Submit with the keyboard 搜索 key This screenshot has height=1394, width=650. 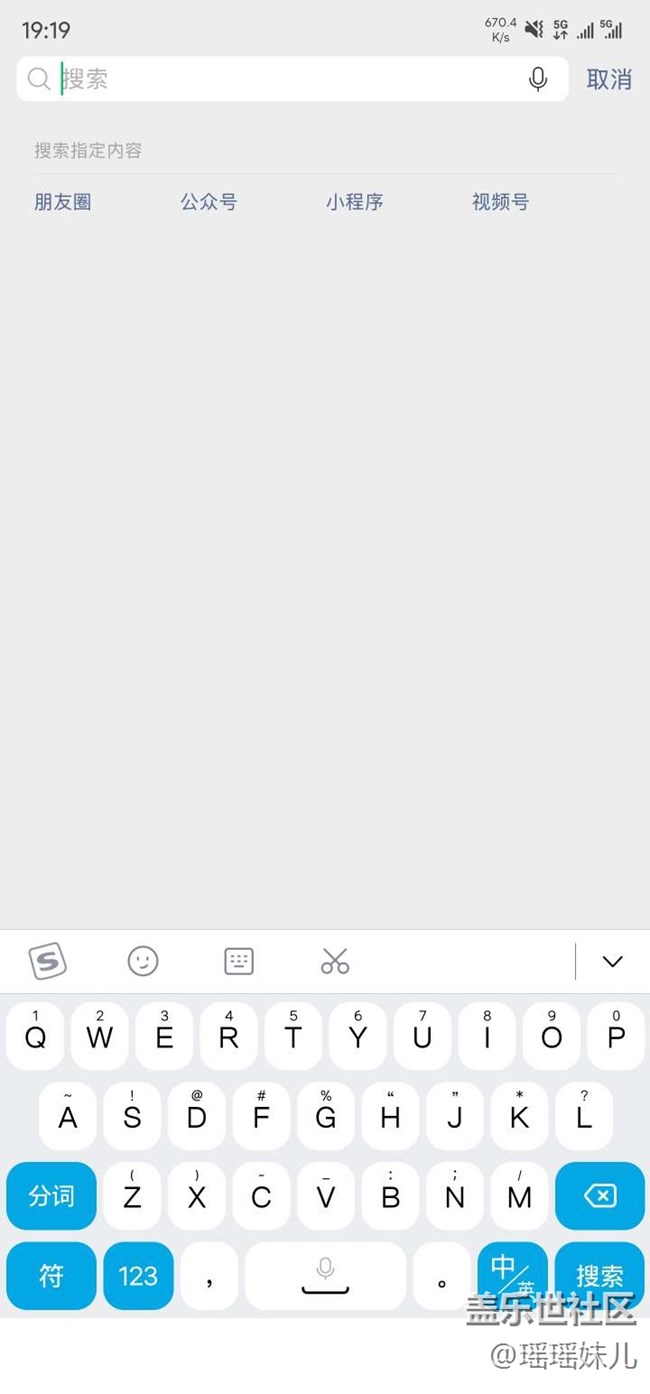[600, 1275]
